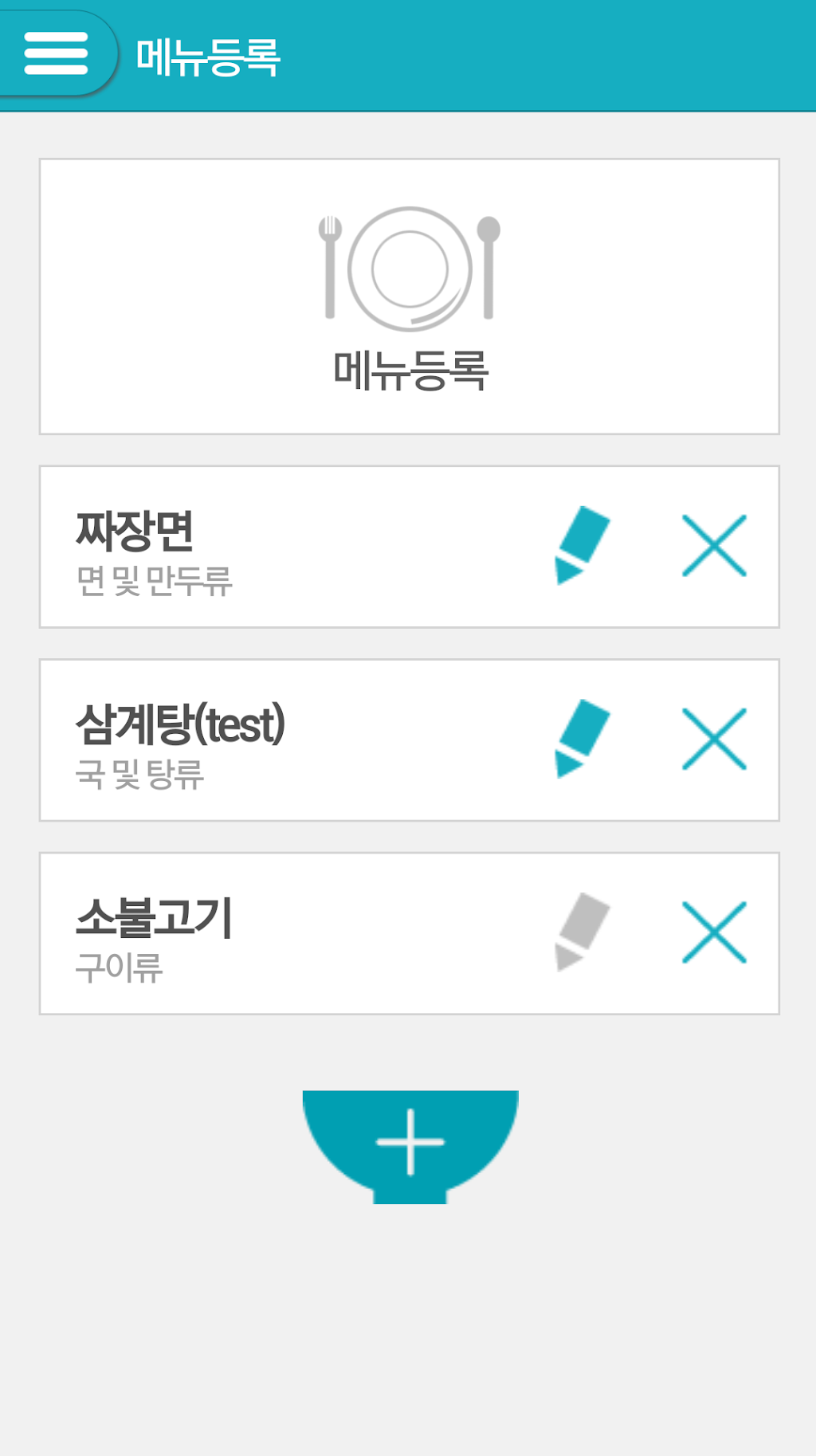The image size is (816, 1456).
Task: Remove the 삼계탕(test) menu item
Action: (714, 740)
